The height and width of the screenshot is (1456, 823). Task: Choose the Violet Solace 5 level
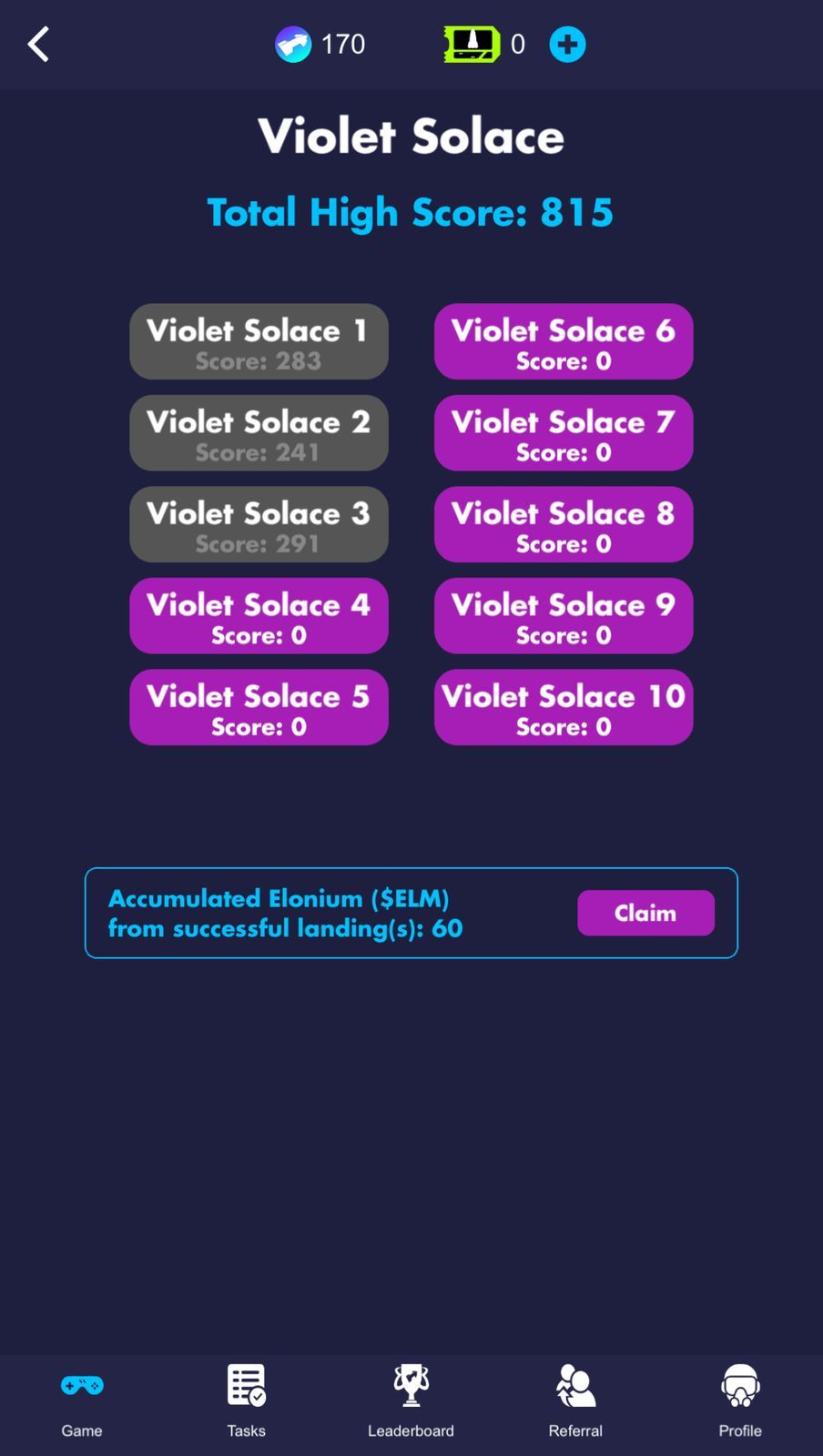[x=259, y=707]
